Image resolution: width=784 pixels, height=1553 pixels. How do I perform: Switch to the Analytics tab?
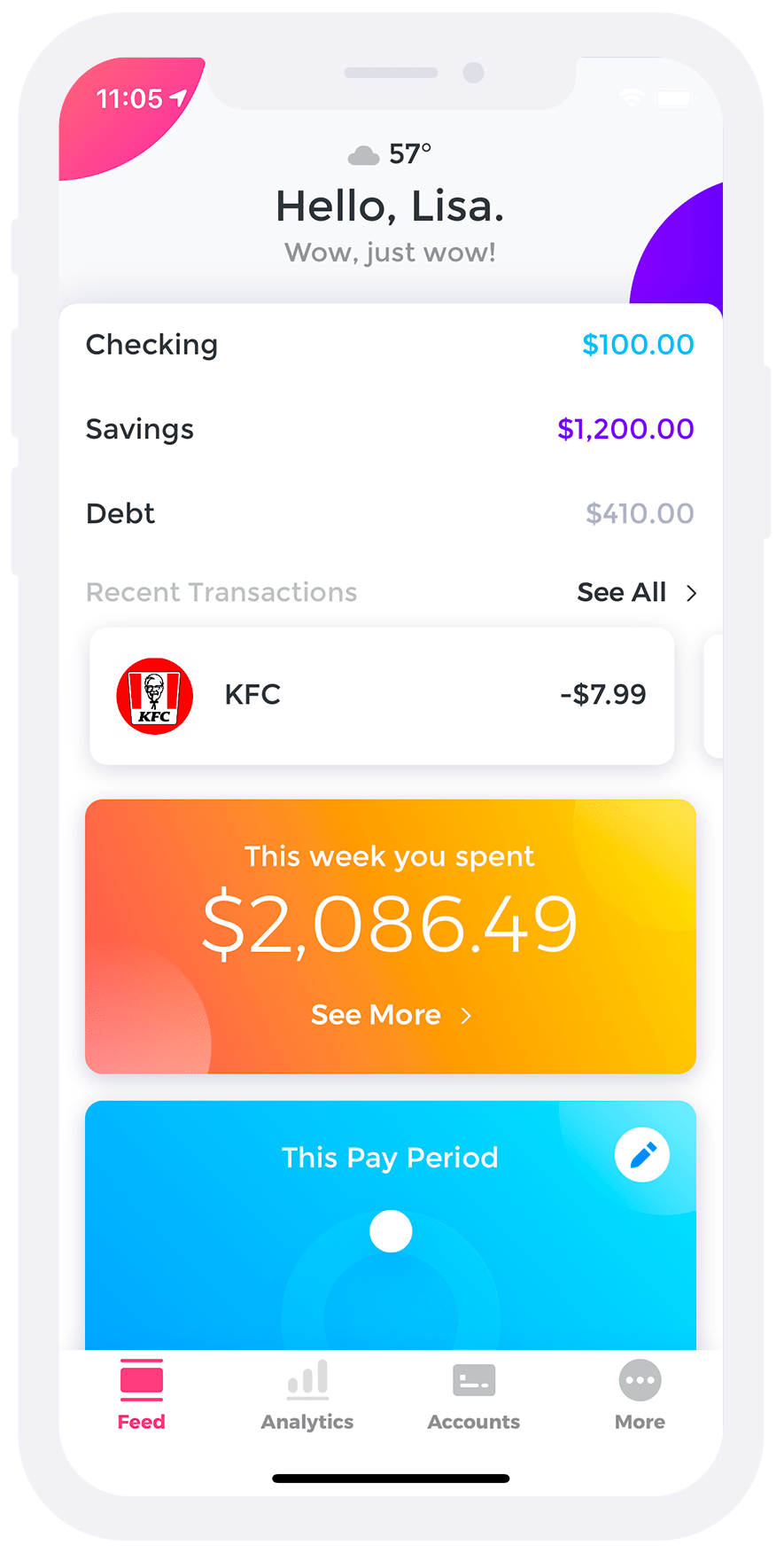(x=307, y=1396)
